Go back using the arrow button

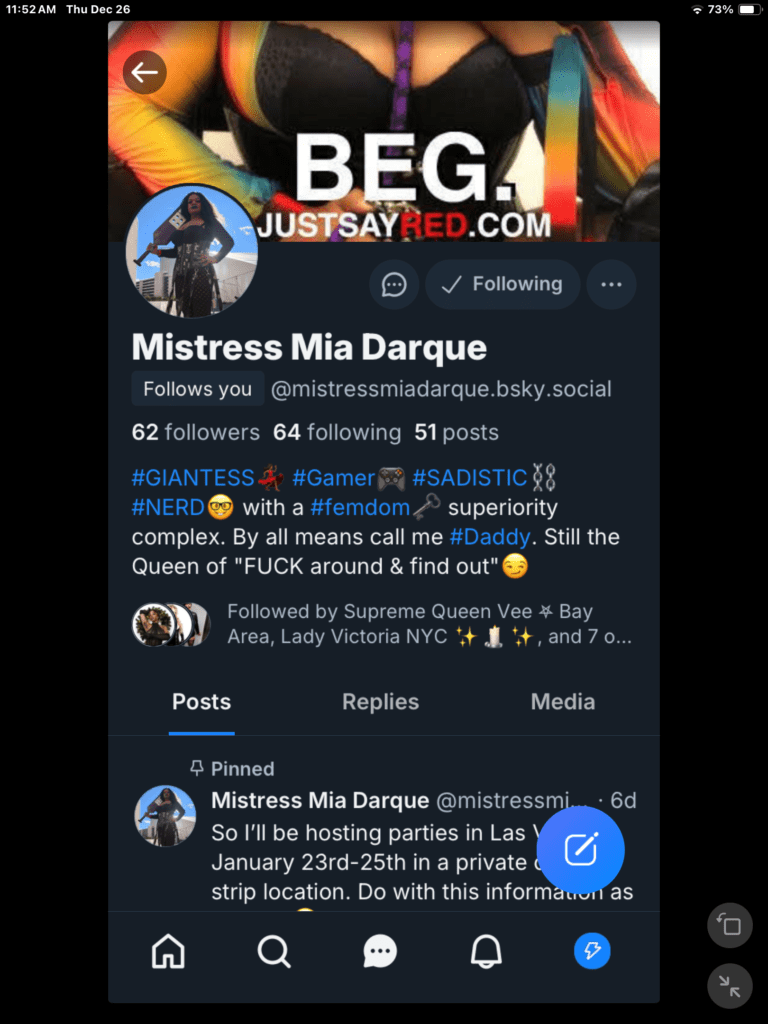click(x=145, y=72)
